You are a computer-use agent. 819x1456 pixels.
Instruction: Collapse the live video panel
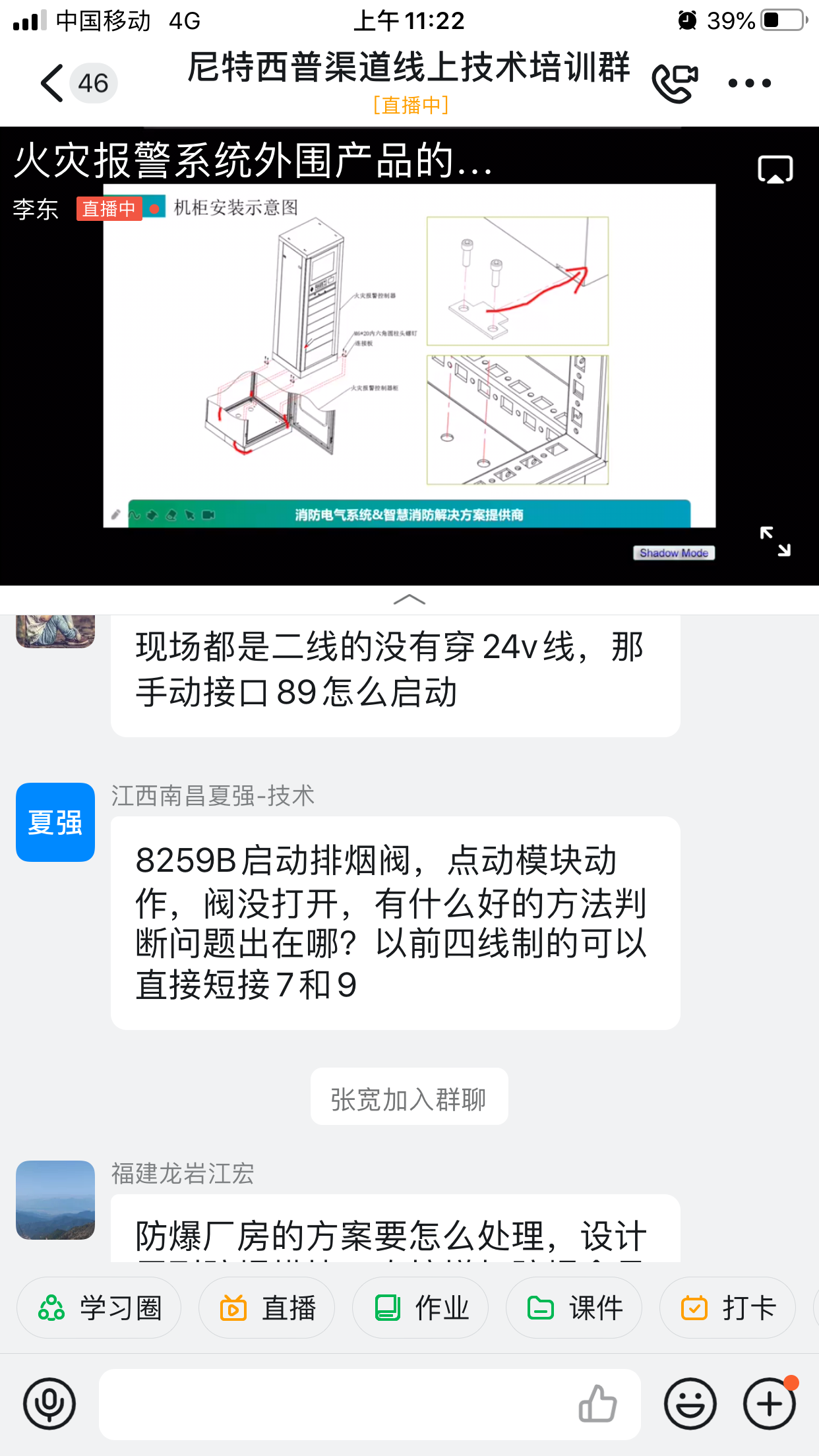pos(409,599)
